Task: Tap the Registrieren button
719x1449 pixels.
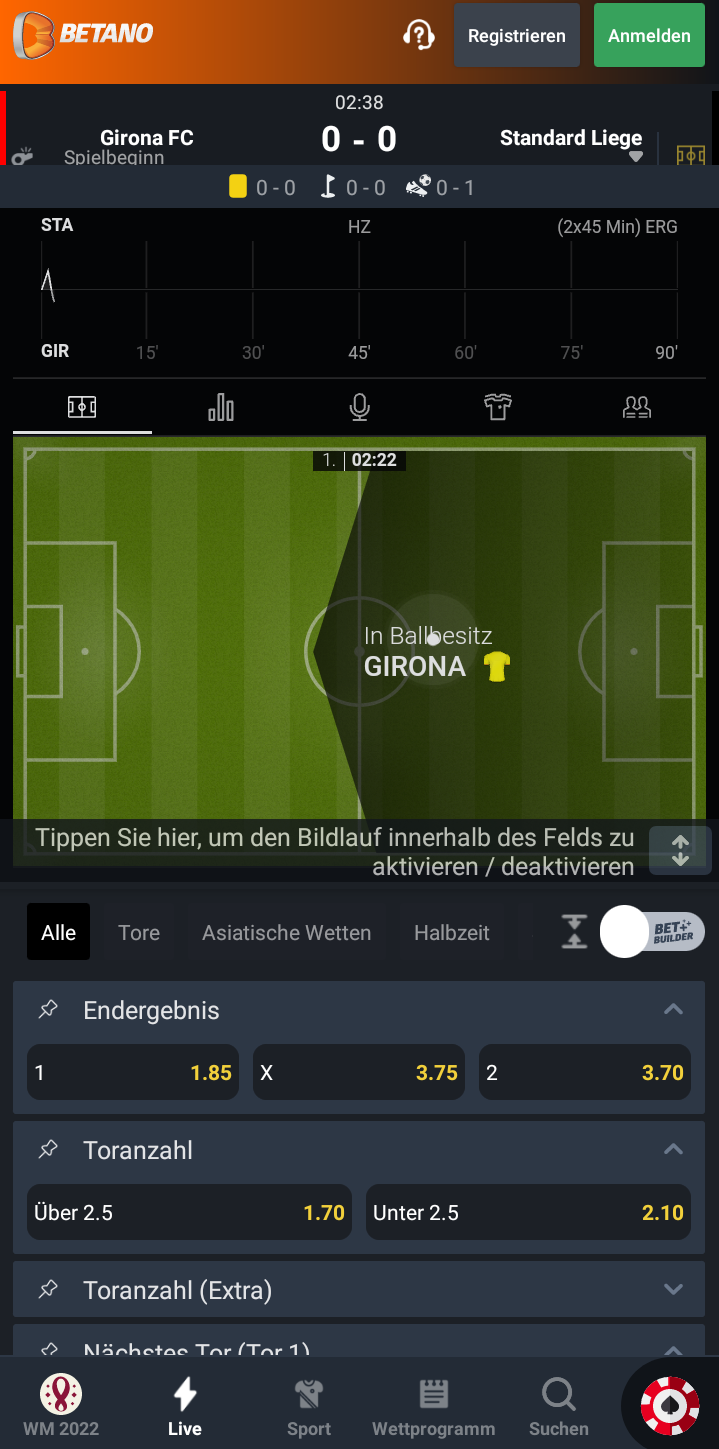Action: coord(516,36)
